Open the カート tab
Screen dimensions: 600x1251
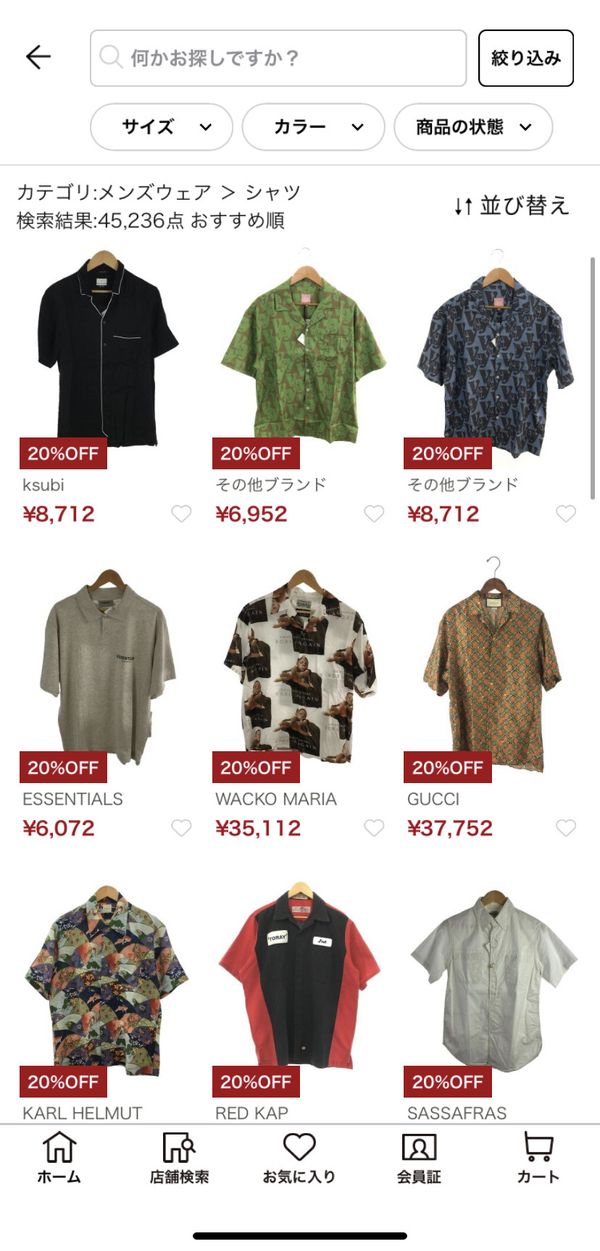pyautogui.click(x=539, y=1158)
